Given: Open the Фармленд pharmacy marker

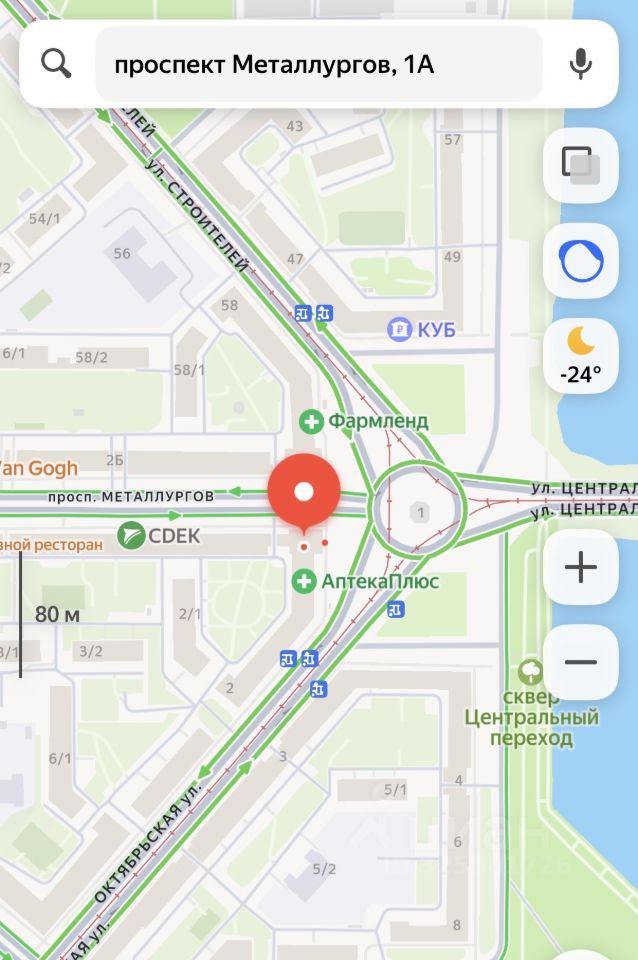Looking at the screenshot, I should point(313,421).
